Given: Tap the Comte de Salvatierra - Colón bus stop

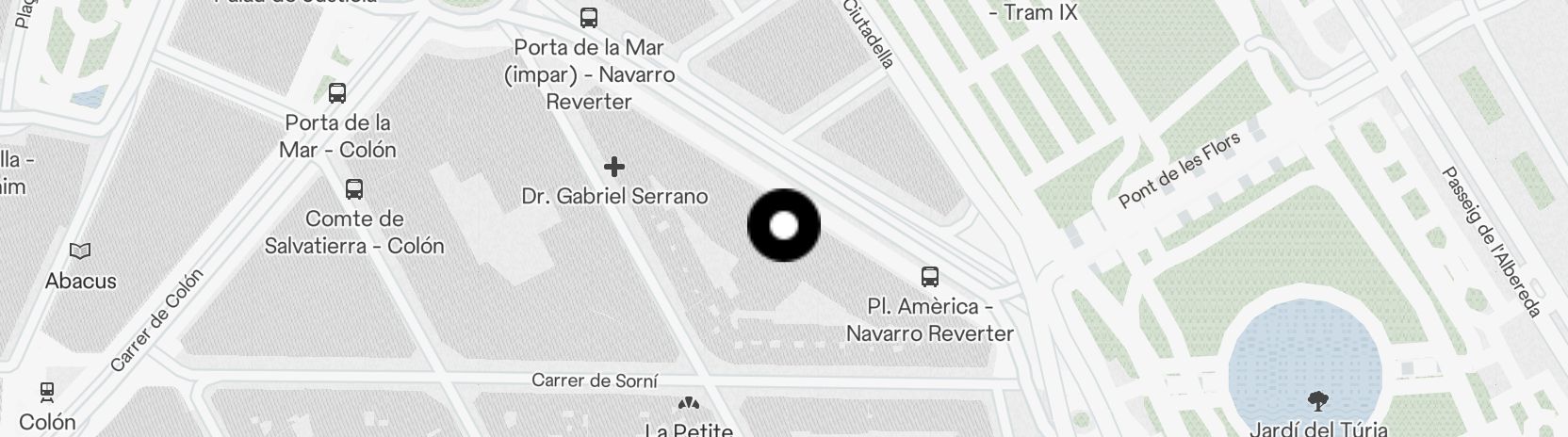Looking at the screenshot, I should click(x=354, y=189).
